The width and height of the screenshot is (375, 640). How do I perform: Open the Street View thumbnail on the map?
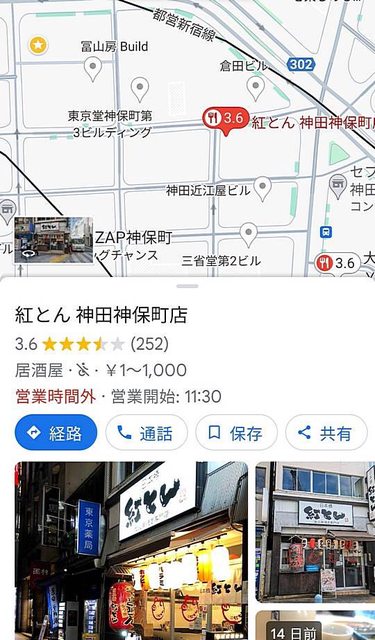[x=53, y=240]
